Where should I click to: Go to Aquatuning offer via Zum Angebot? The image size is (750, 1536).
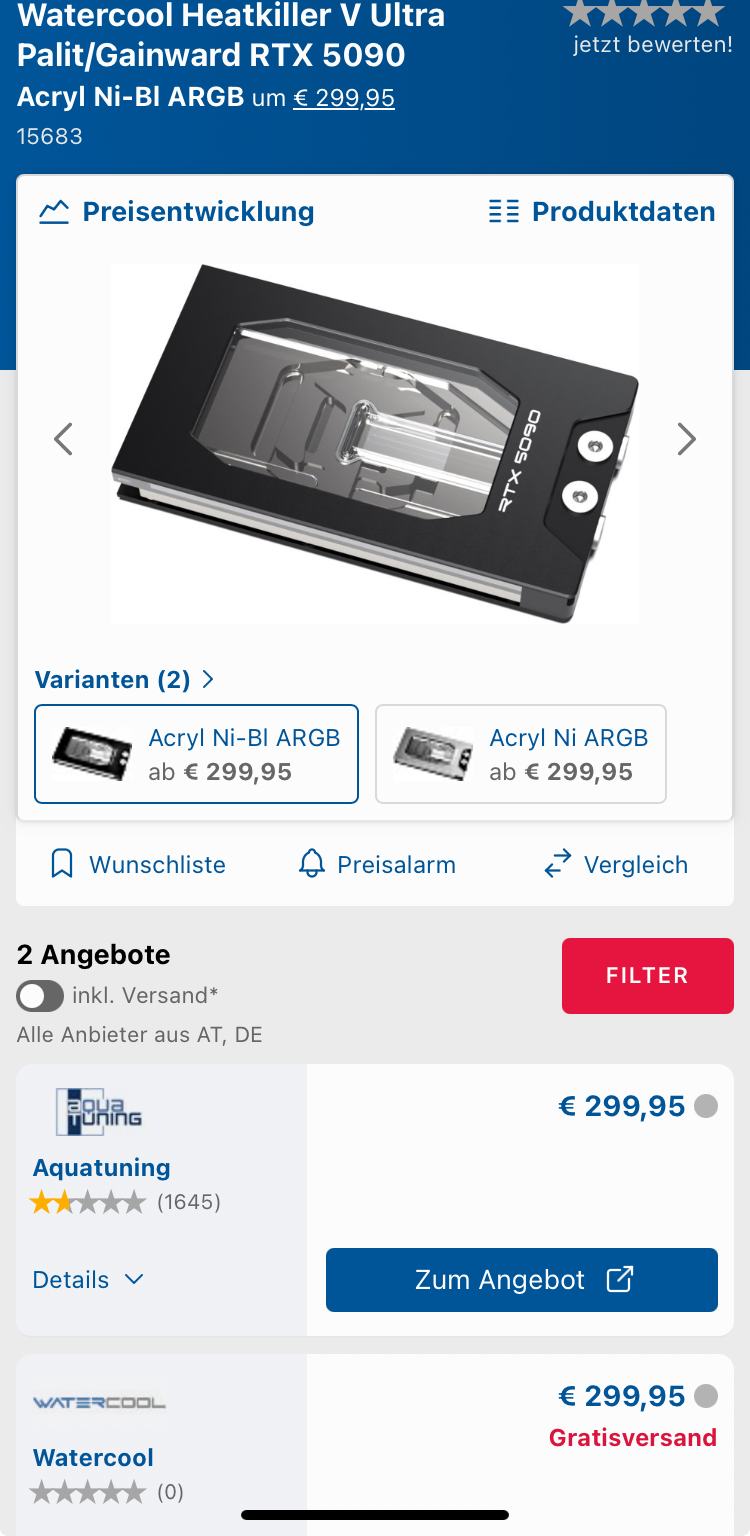[521, 1280]
